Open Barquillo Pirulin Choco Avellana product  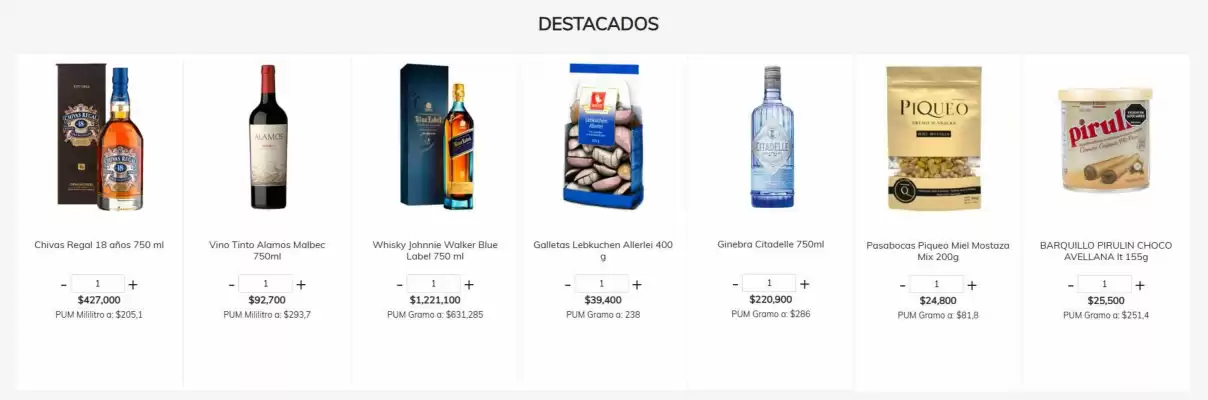[1106, 137]
